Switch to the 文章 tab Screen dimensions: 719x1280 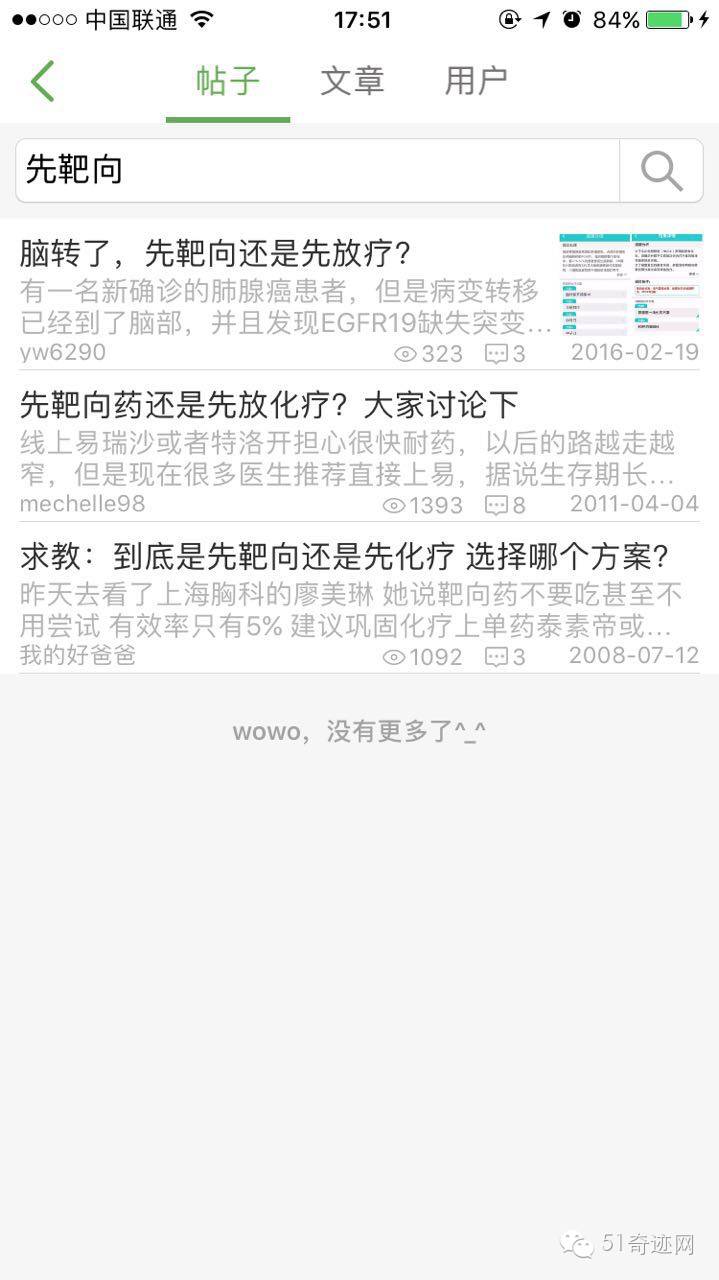[352, 82]
